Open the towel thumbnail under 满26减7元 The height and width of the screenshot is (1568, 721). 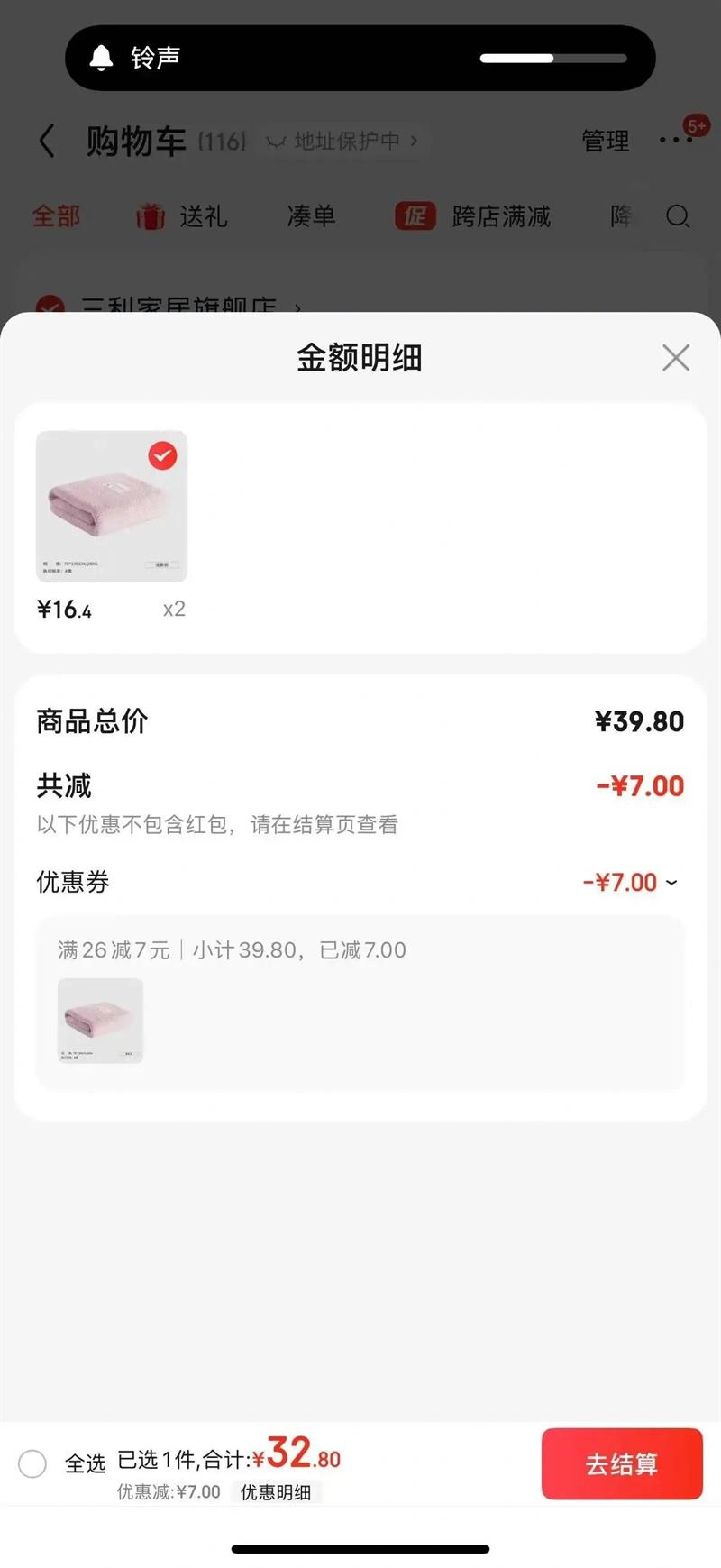pyautogui.click(x=100, y=1021)
